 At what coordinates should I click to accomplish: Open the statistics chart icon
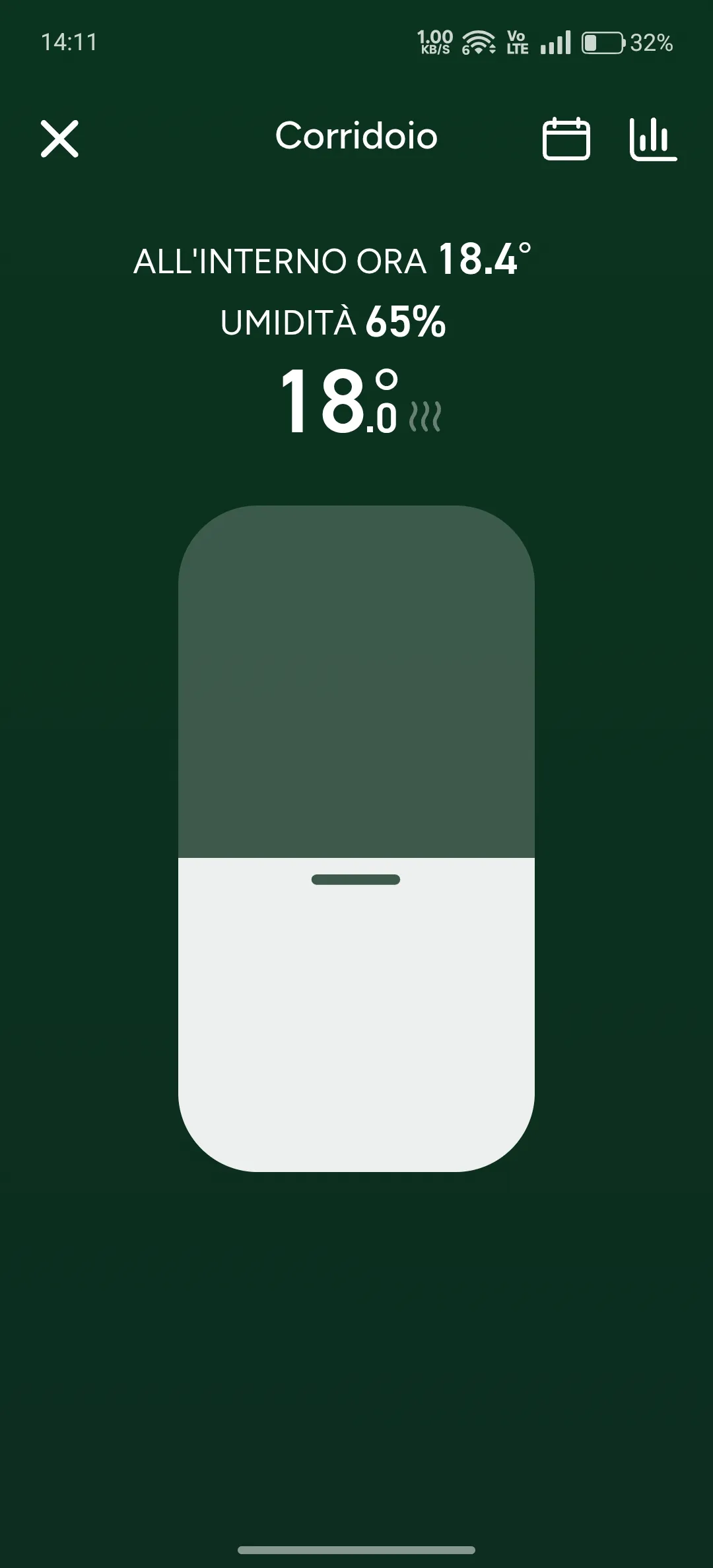tap(653, 139)
